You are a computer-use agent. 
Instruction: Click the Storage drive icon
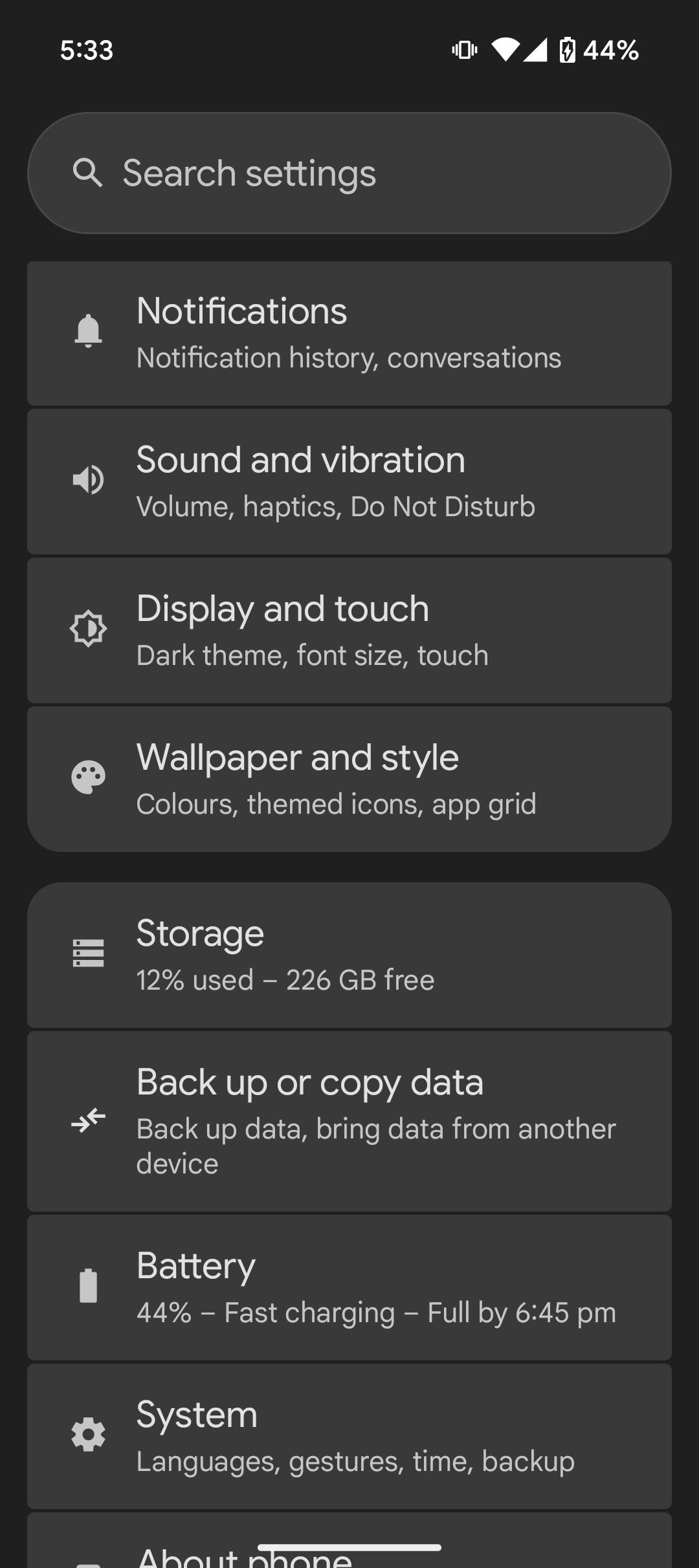click(88, 952)
